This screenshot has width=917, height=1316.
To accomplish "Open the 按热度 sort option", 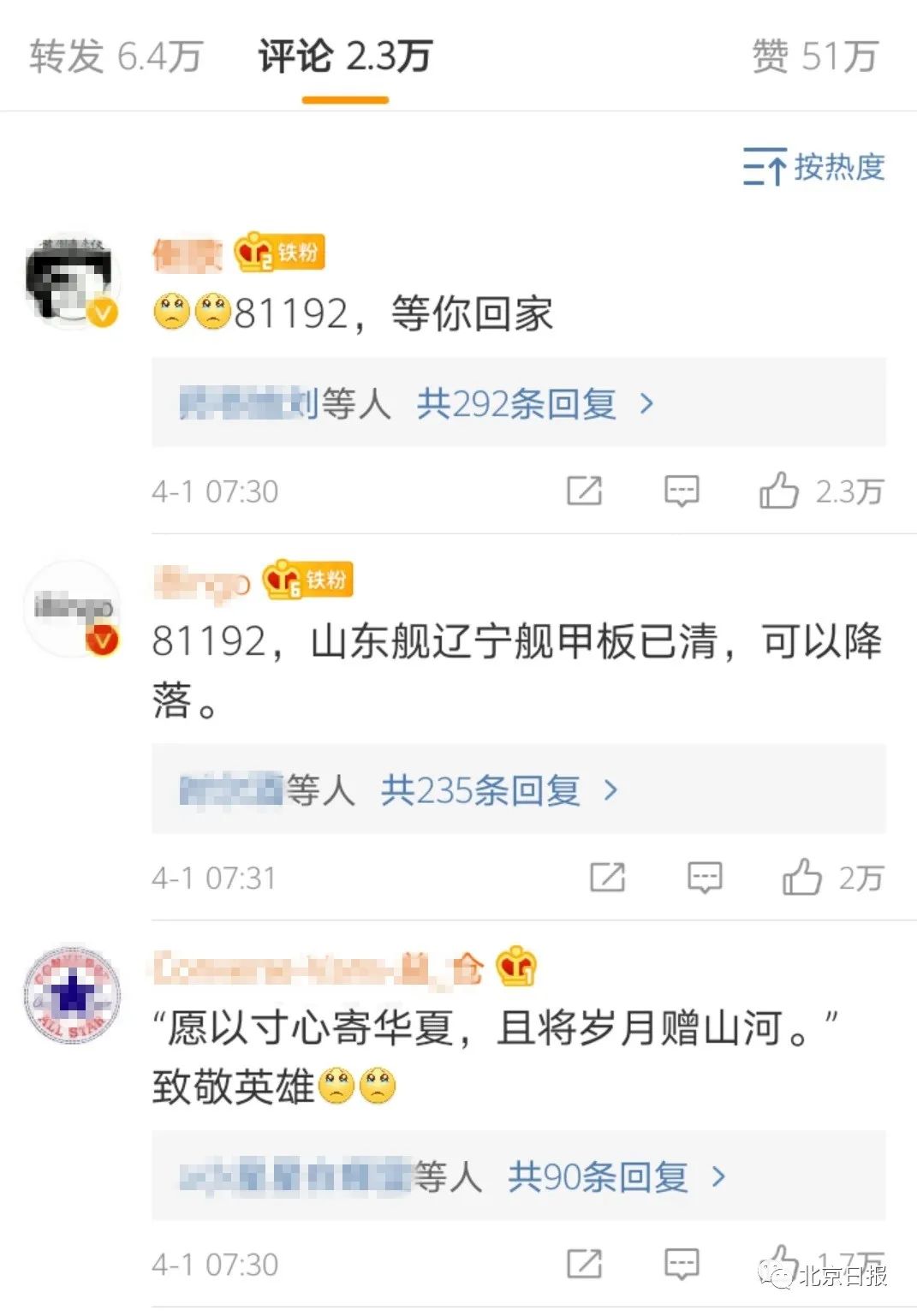I will coord(813,167).
